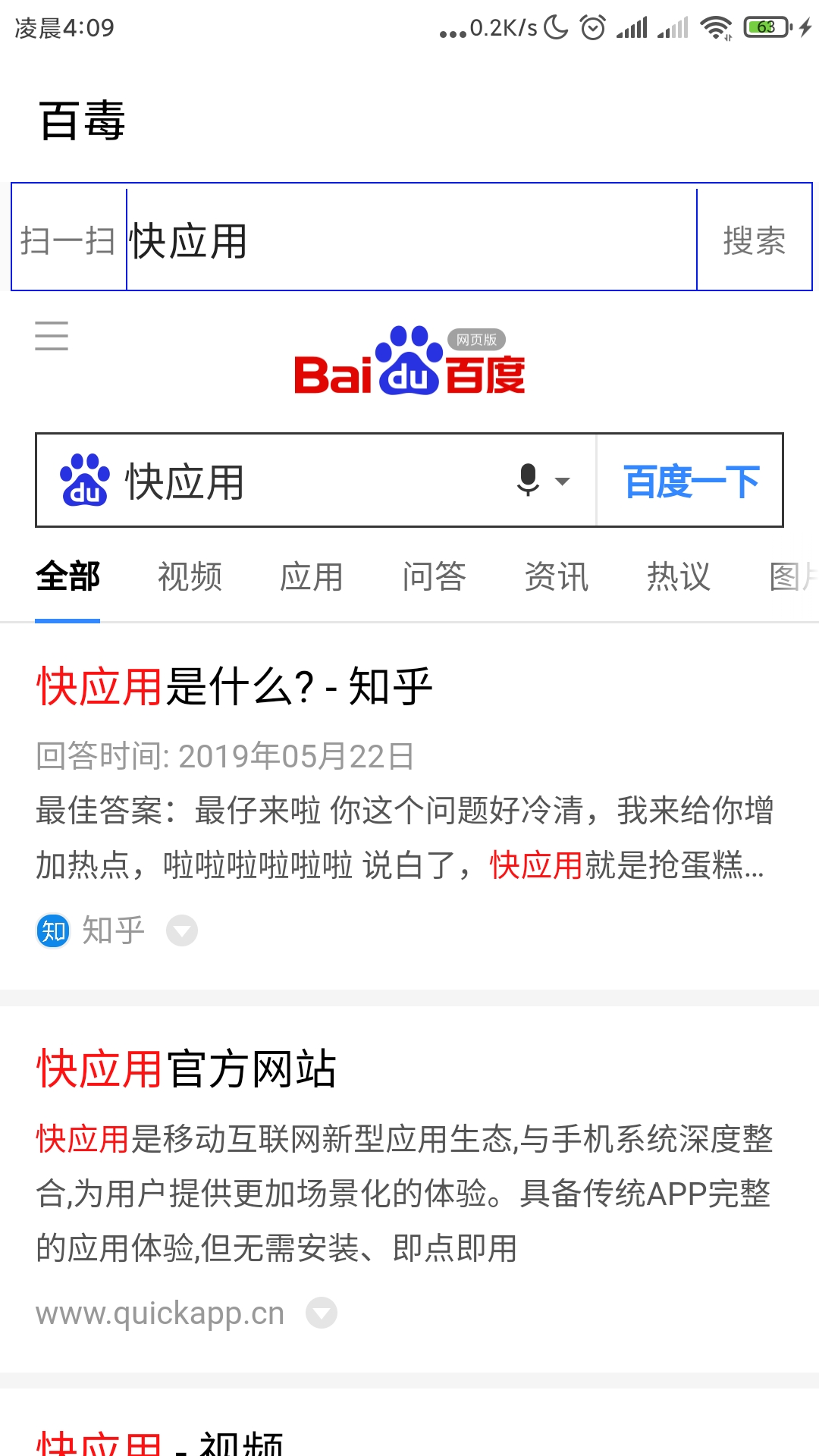The height and width of the screenshot is (1456, 819).
Task: Tap the 扫一扫 scan button
Action: (68, 241)
